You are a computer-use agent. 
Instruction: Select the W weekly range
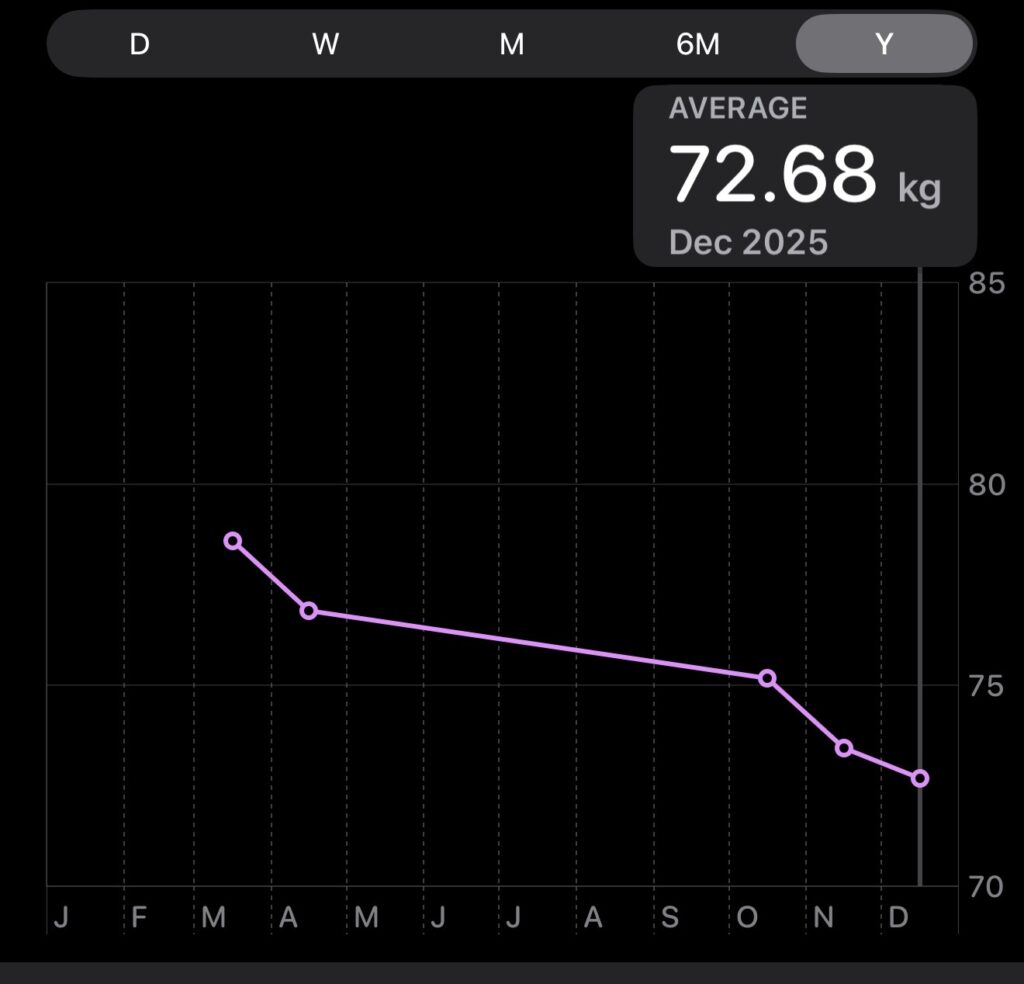point(325,45)
